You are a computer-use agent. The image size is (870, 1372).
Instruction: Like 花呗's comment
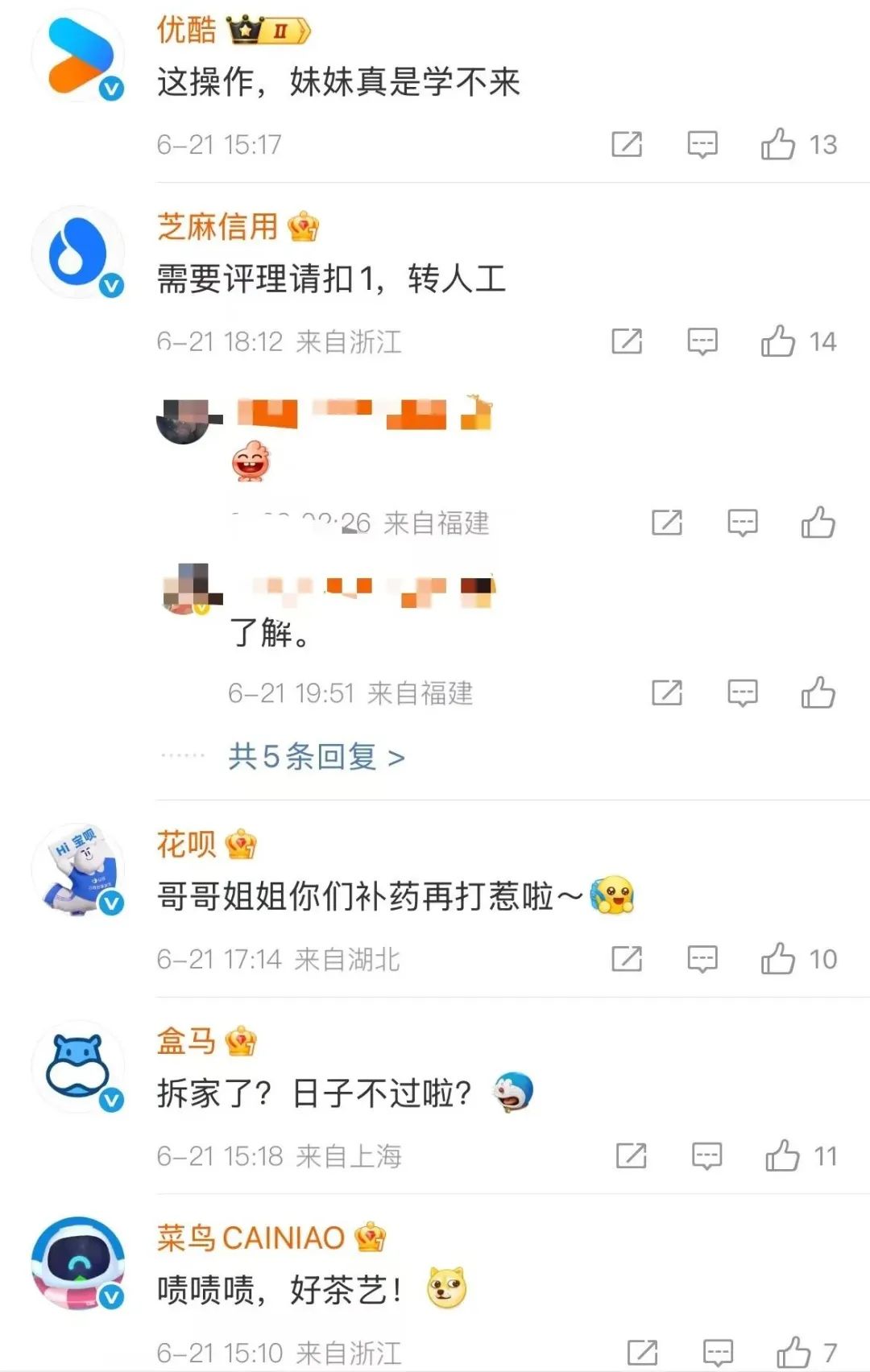(778, 959)
